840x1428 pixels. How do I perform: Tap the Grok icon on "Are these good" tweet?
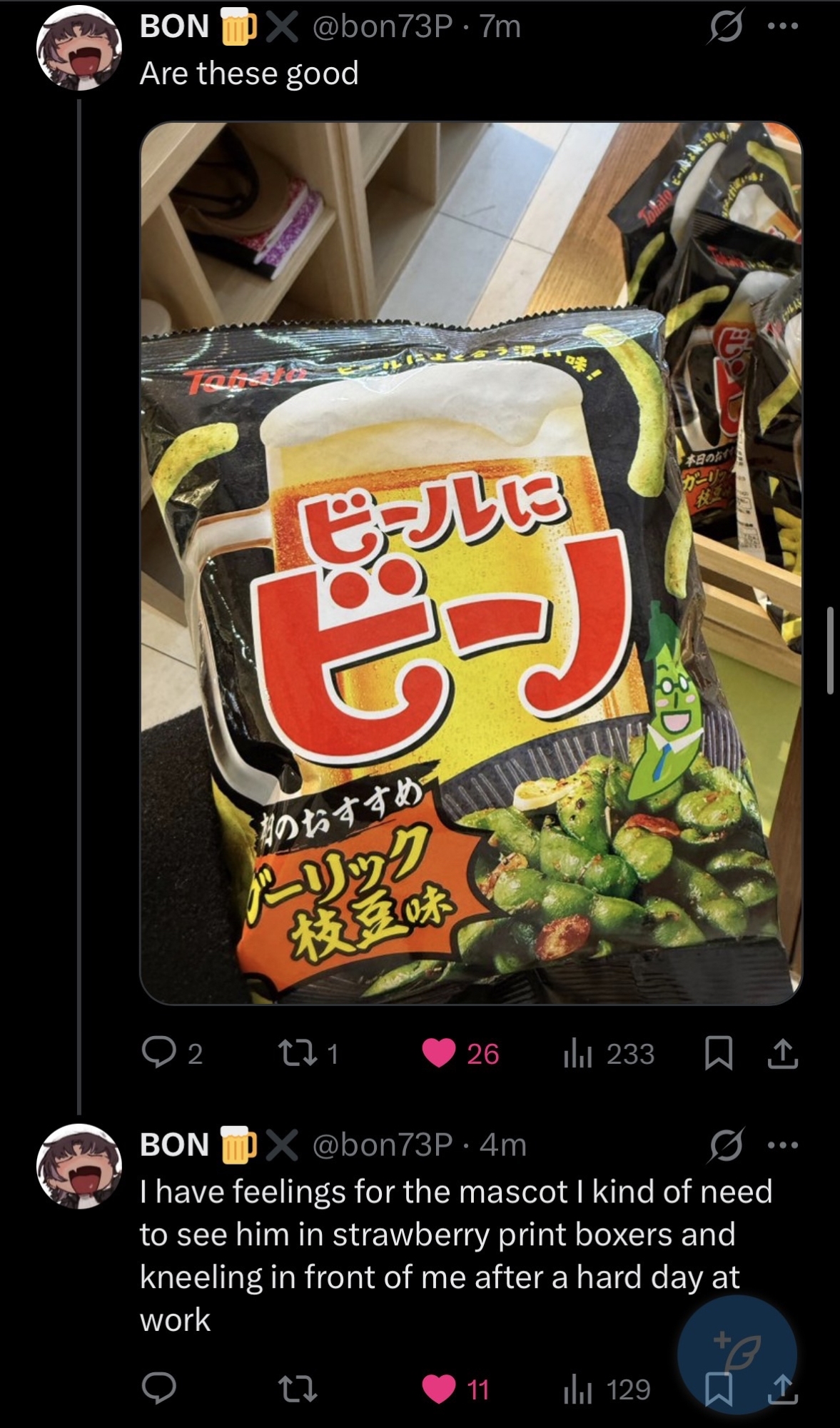tap(726, 29)
